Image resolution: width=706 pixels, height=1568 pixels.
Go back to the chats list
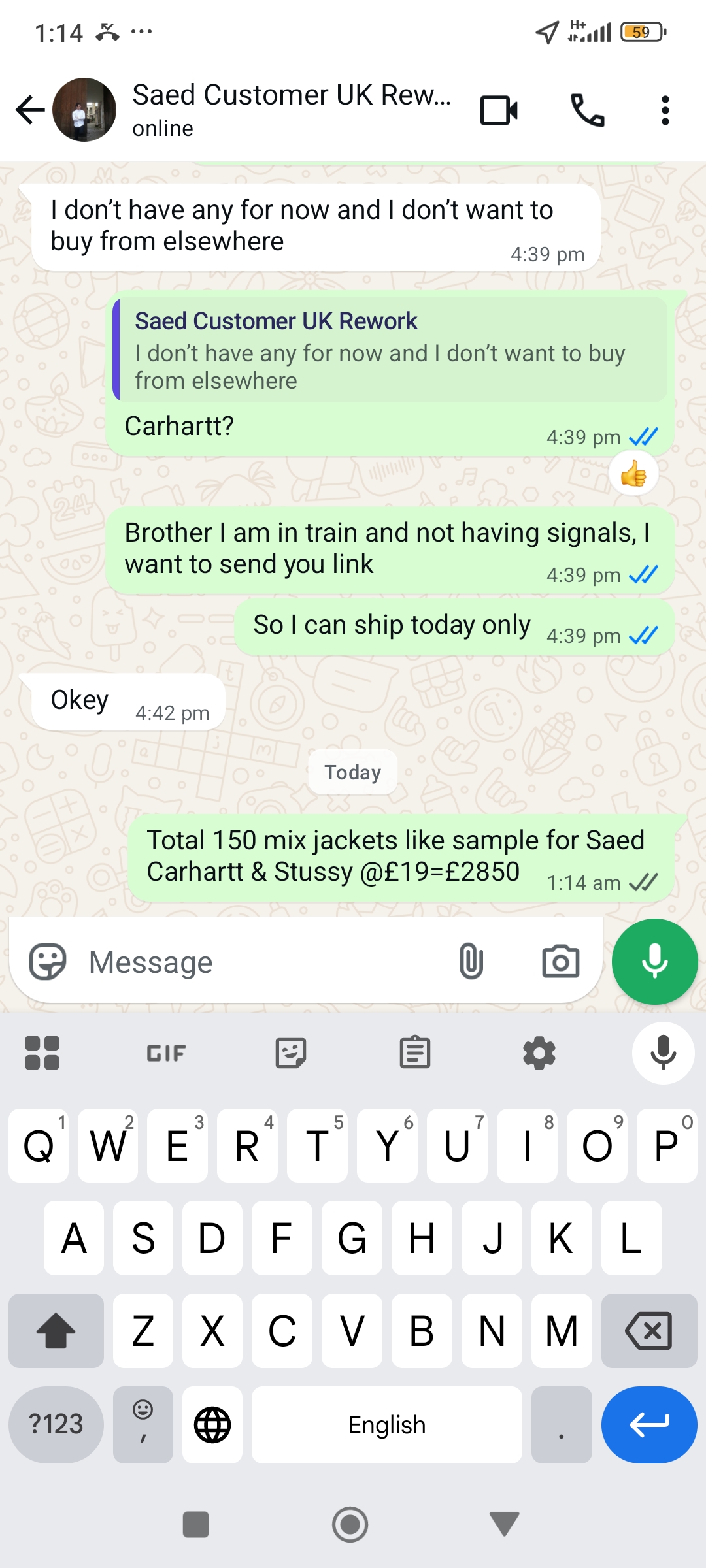click(x=30, y=110)
